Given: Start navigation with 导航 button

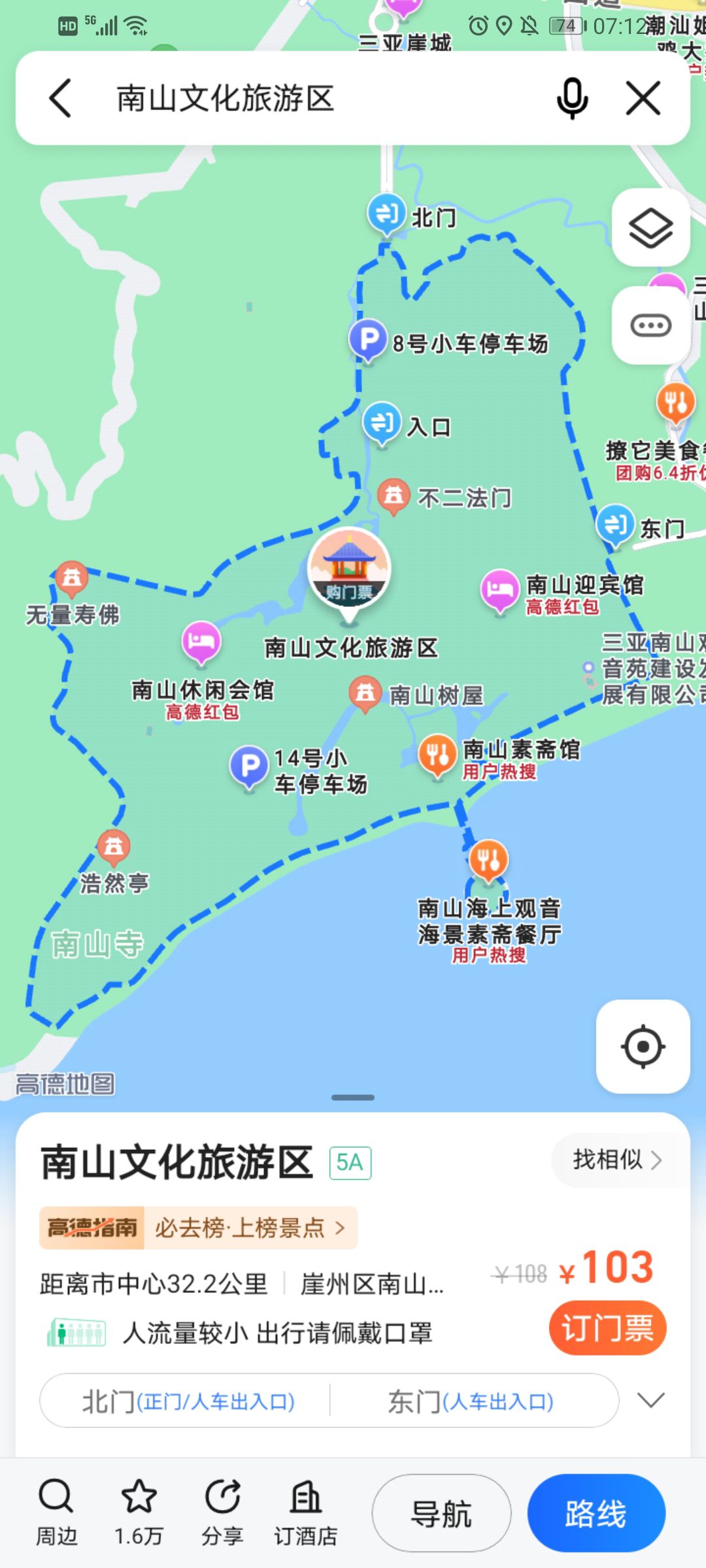Looking at the screenshot, I should point(441,1513).
